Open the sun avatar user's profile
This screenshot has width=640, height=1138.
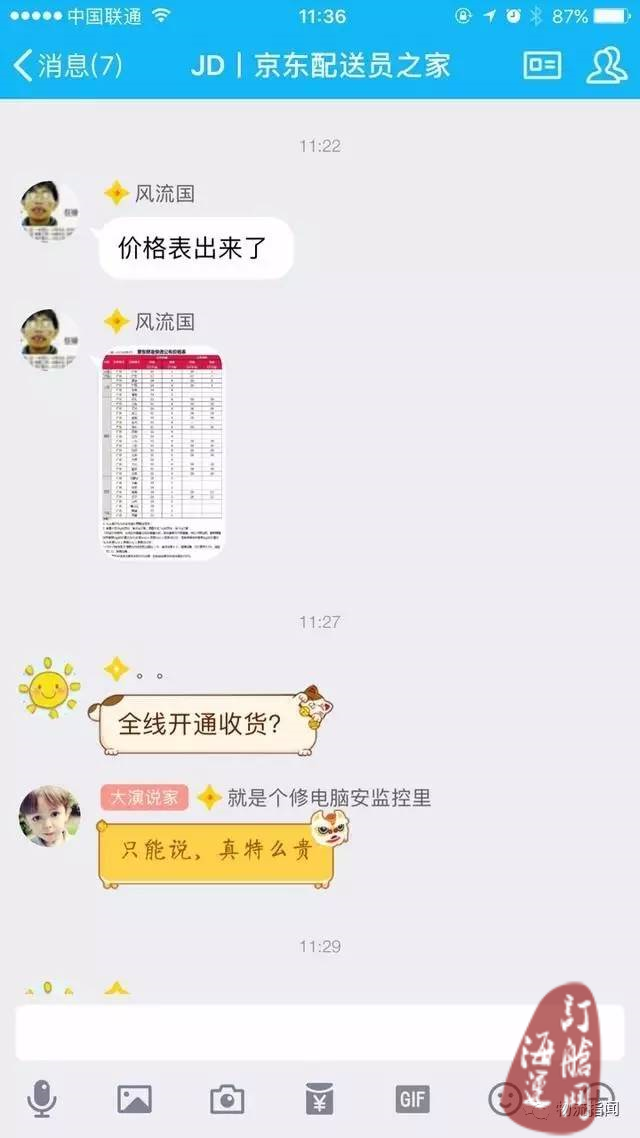pyautogui.click(x=50, y=687)
